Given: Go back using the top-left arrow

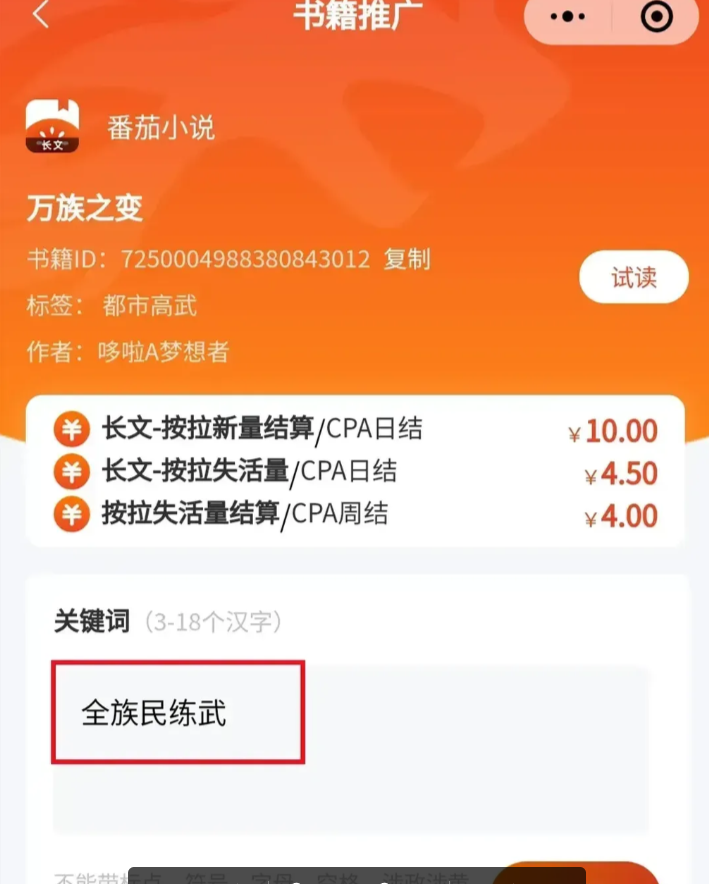Looking at the screenshot, I should pos(40,15).
